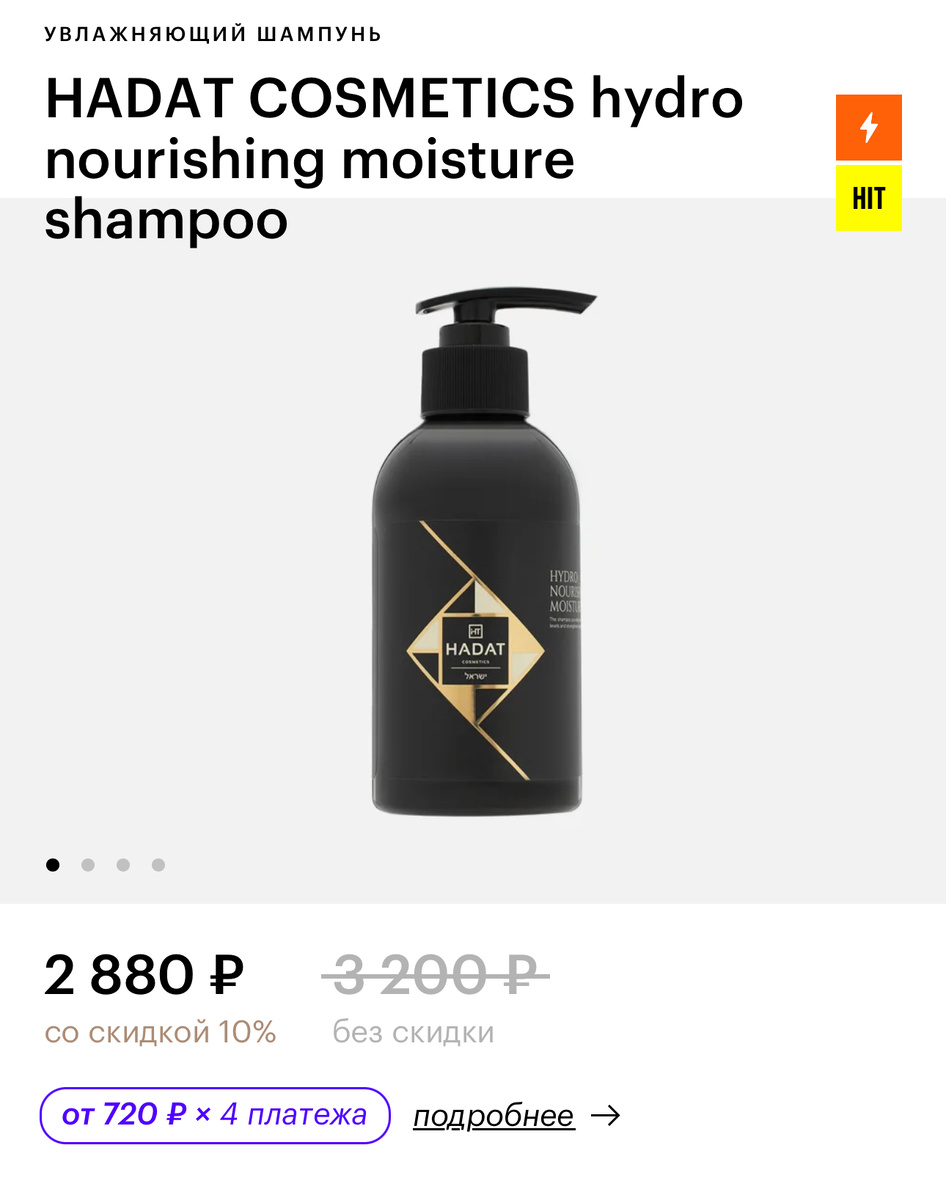Tap the "от 720 ₽ × 4 платежа" chip

(214, 1115)
